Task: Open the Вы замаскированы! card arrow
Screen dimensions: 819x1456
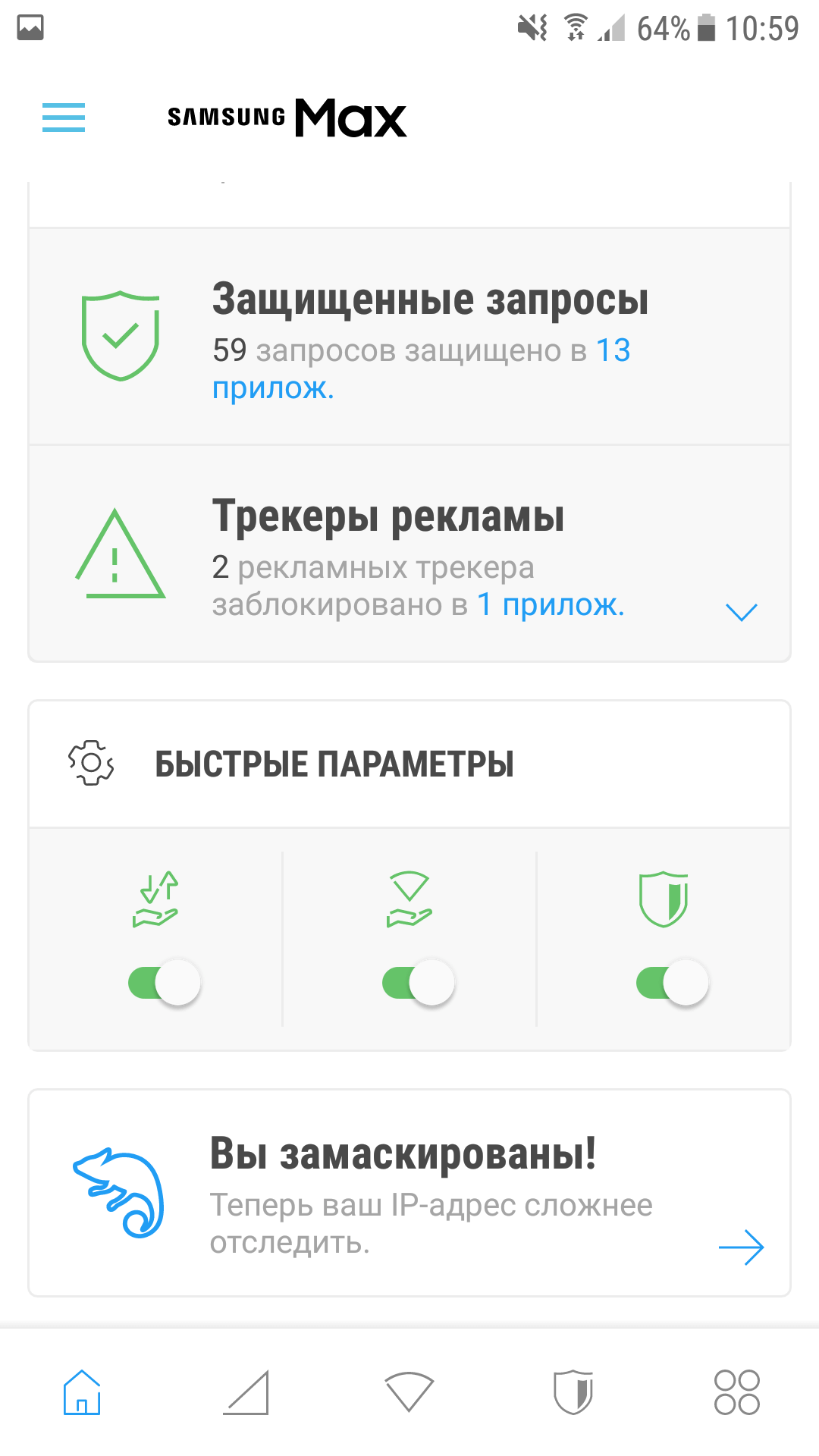Action: 741,1247
